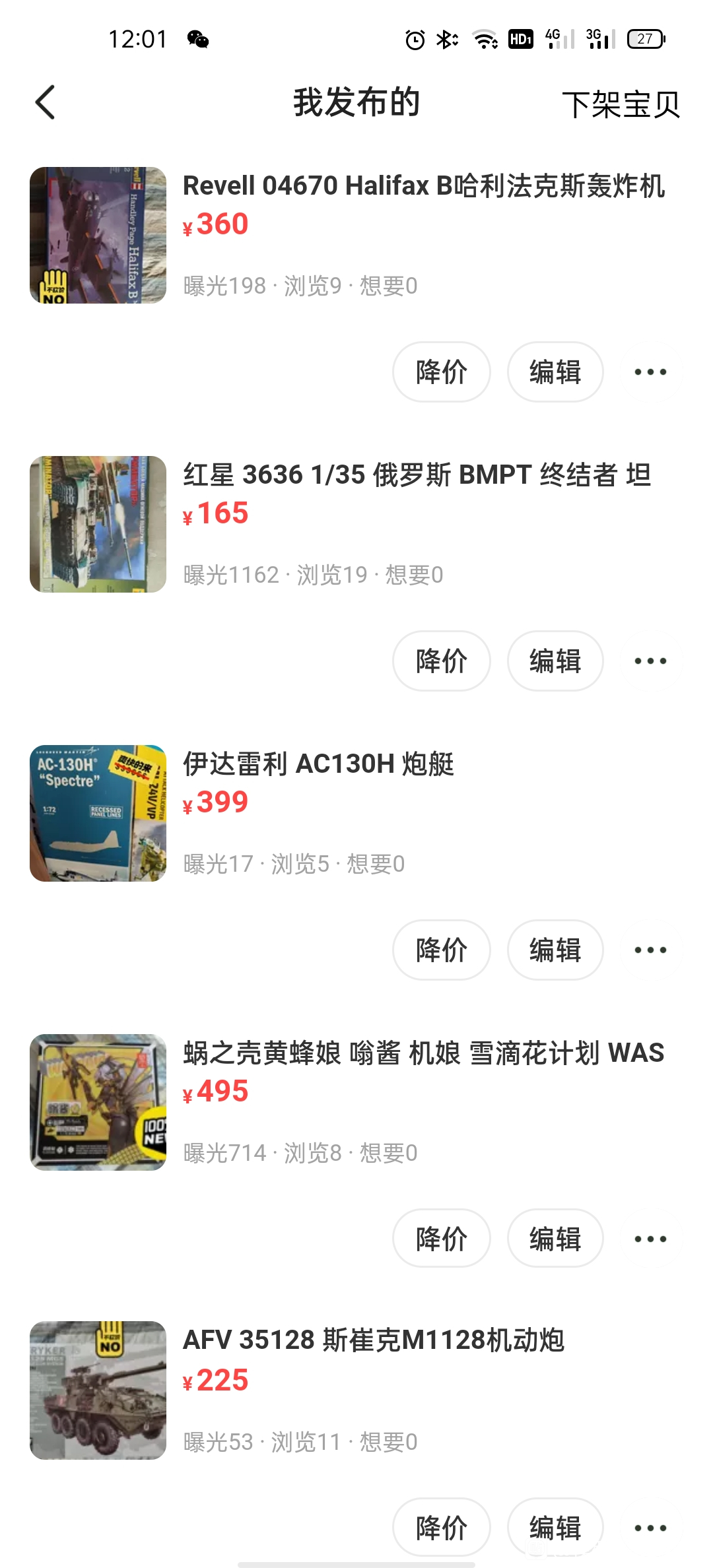Open the 伊达雷利 AC130H 炮艇 listing
713x1568 pixels.
356,813
